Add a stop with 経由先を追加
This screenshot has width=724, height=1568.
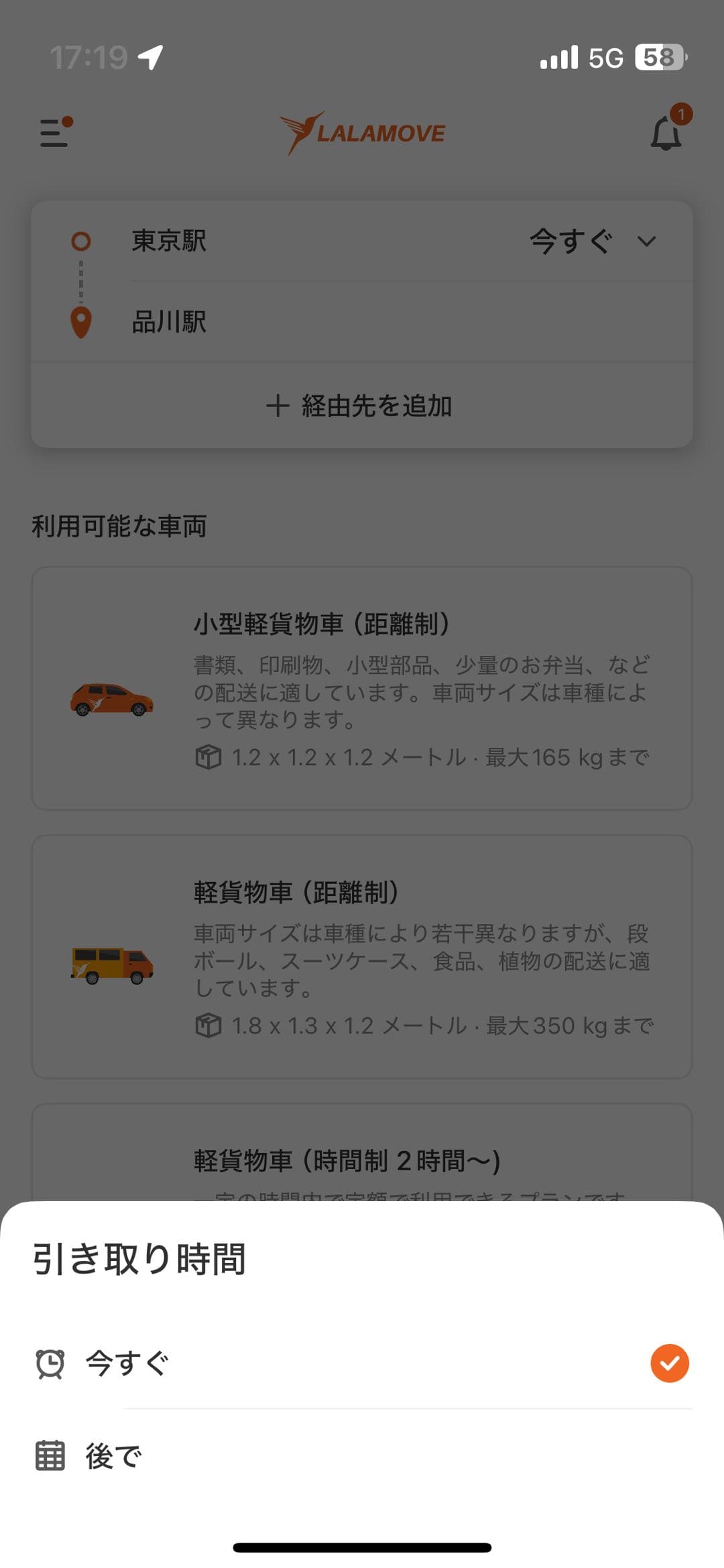(x=361, y=406)
